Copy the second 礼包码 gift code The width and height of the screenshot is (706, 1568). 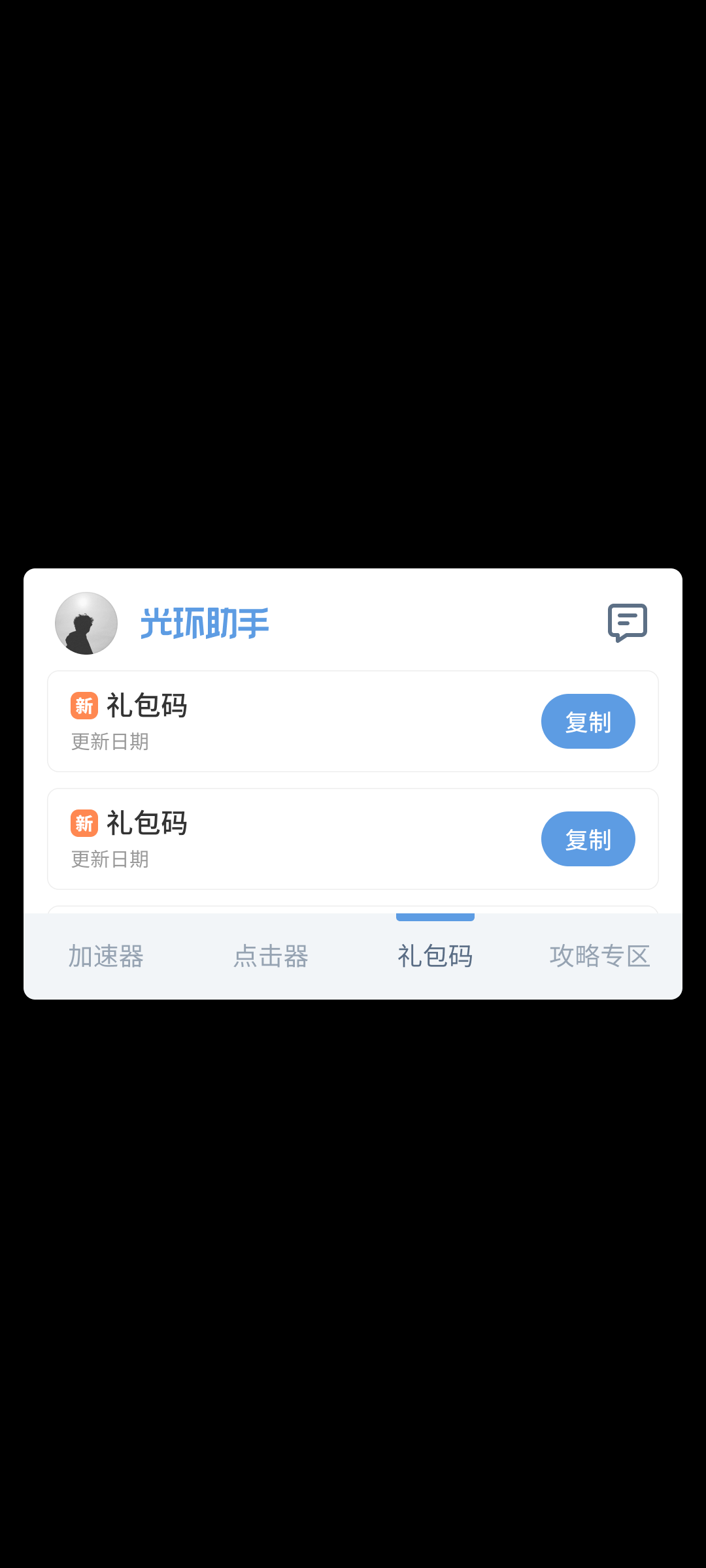(x=588, y=839)
